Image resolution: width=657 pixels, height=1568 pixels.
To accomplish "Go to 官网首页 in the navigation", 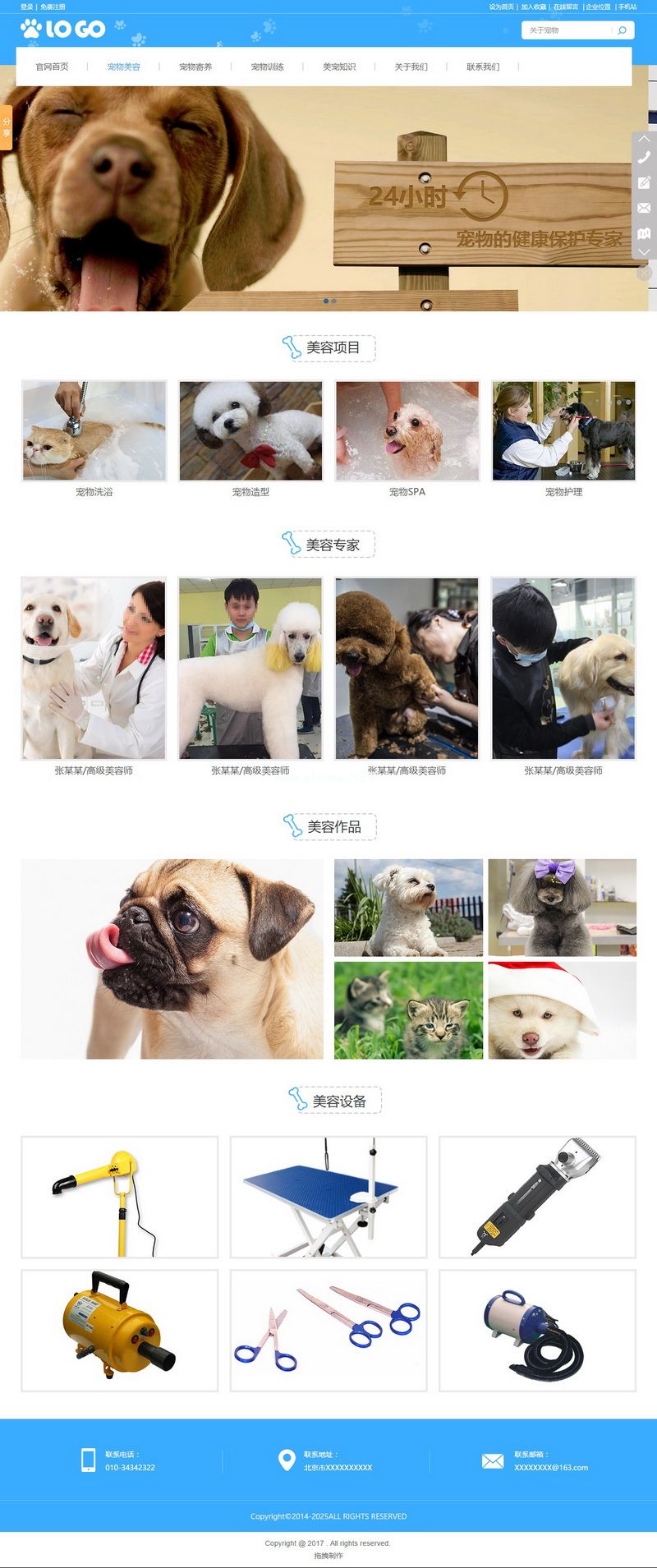I will (x=52, y=67).
